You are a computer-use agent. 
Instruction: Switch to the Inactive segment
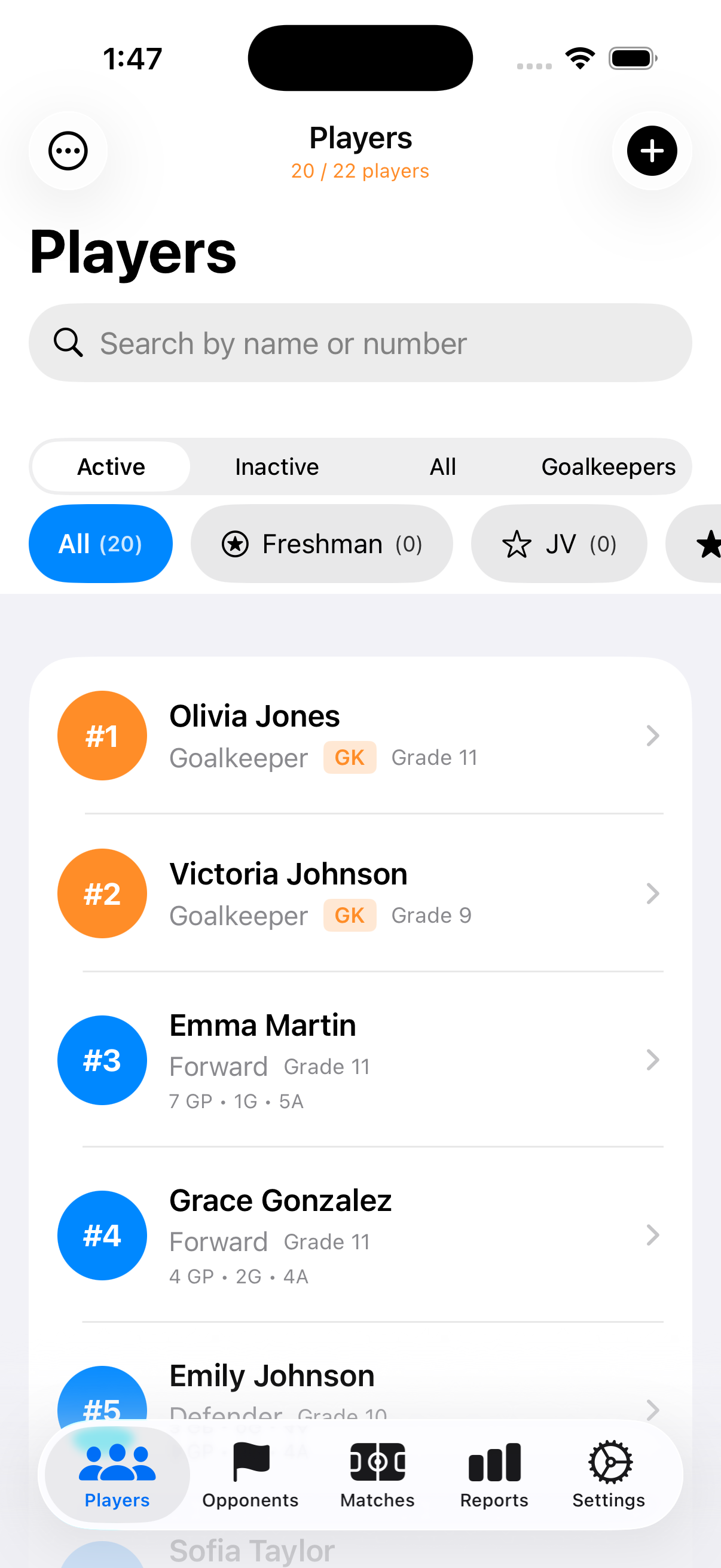(277, 467)
